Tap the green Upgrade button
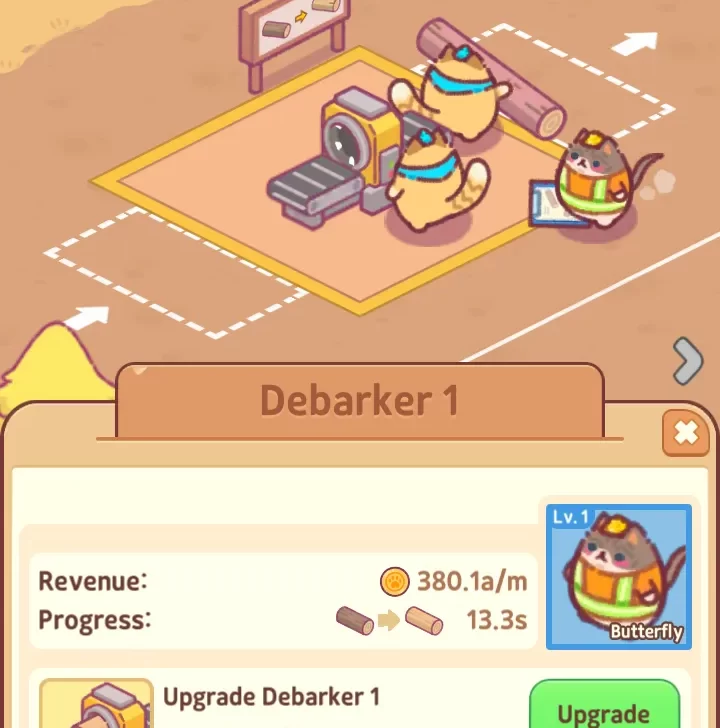 pyautogui.click(x=603, y=706)
